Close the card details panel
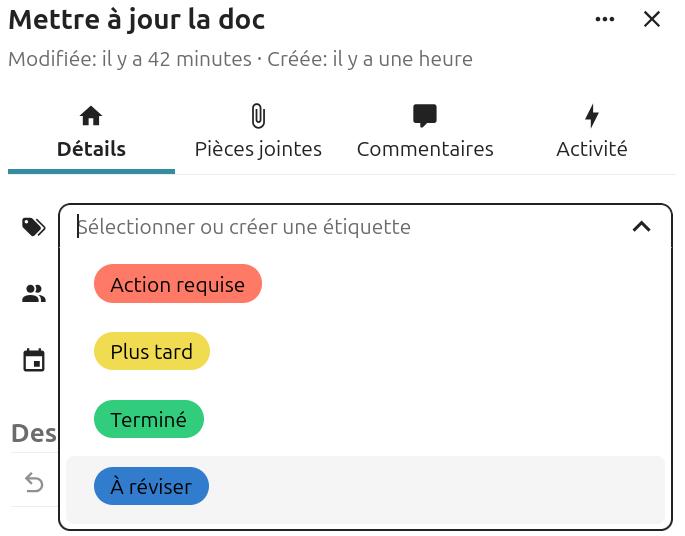Screen dimensions: 685x536 (x=652, y=19)
